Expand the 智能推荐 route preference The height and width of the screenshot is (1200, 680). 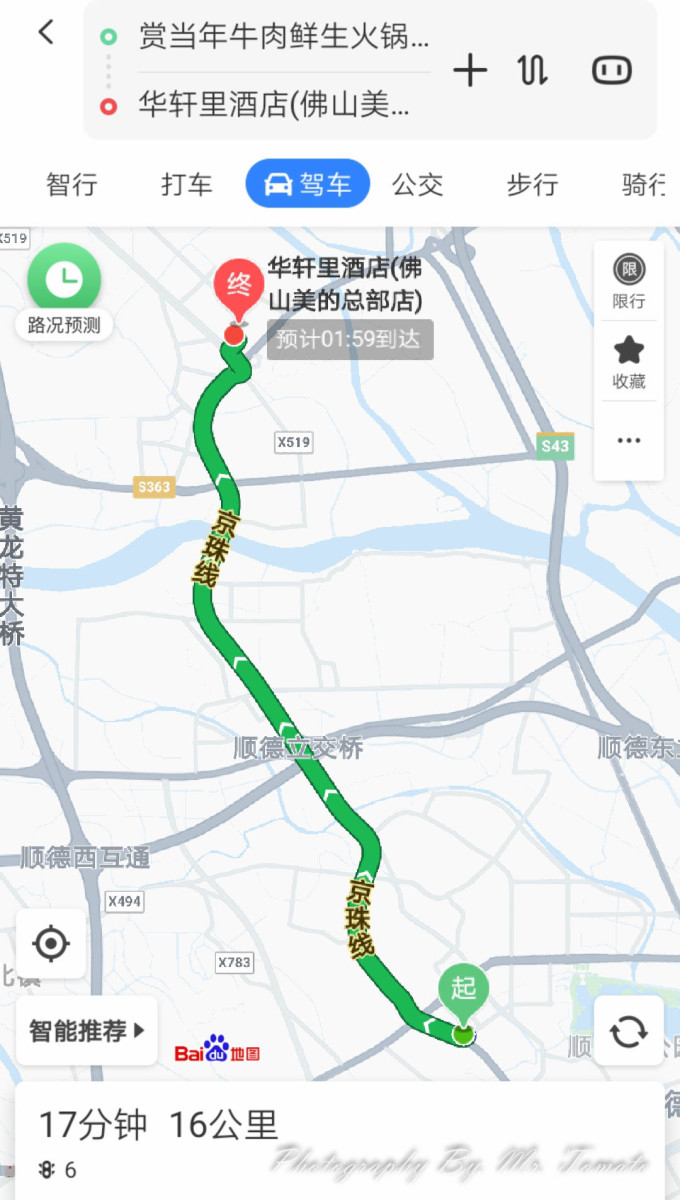point(87,1030)
